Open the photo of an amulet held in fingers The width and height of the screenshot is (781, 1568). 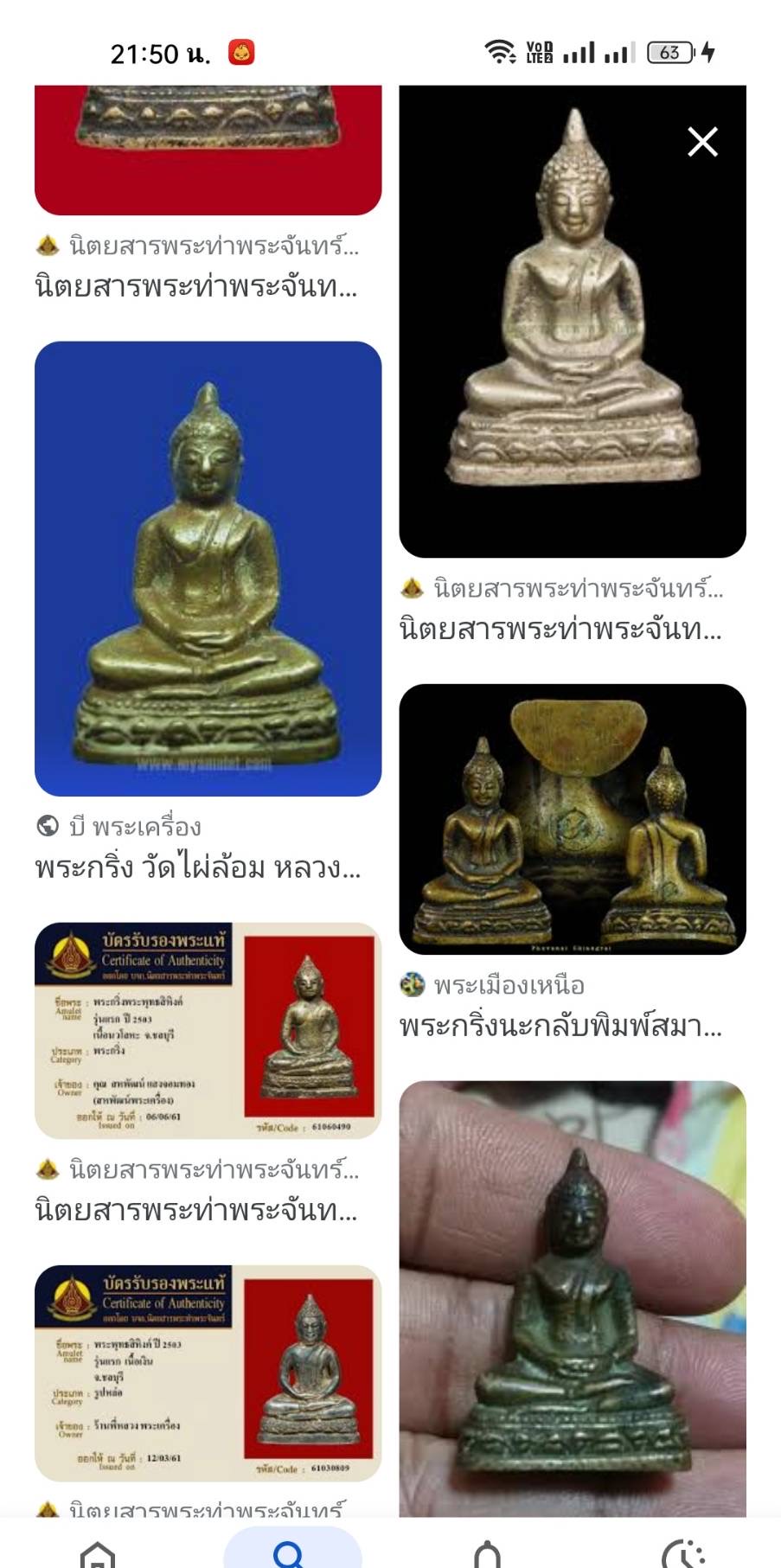pyautogui.click(x=572, y=1298)
